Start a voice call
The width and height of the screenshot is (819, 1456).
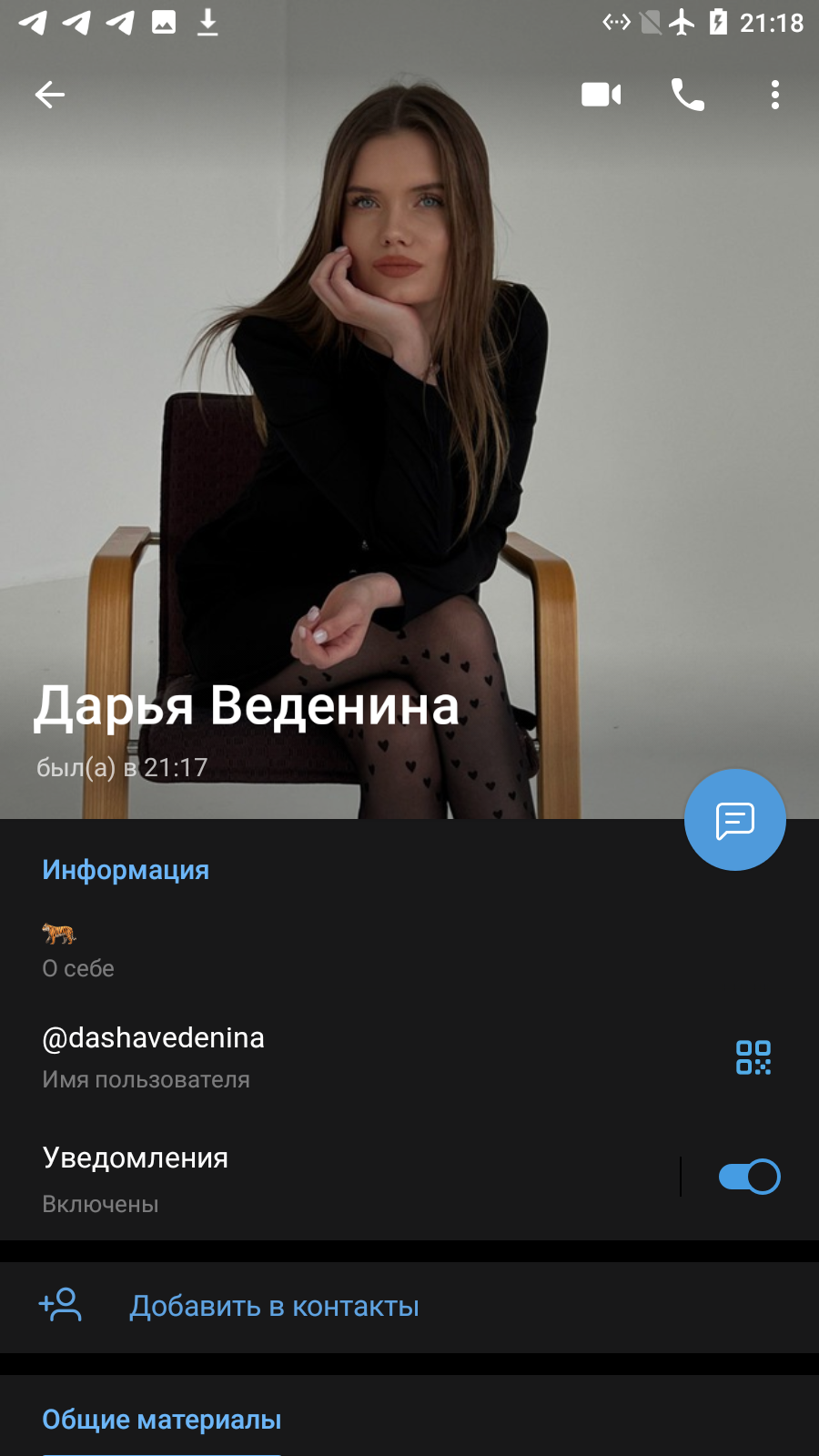[x=687, y=95]
